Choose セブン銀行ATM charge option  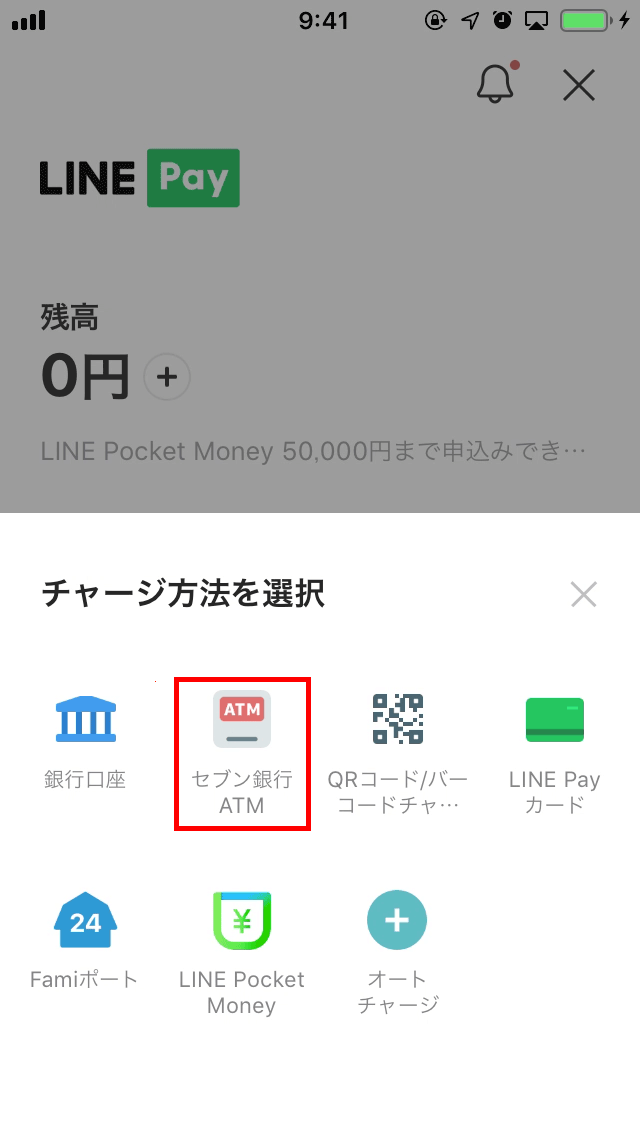pyautogui.click(x=242, y=752)
